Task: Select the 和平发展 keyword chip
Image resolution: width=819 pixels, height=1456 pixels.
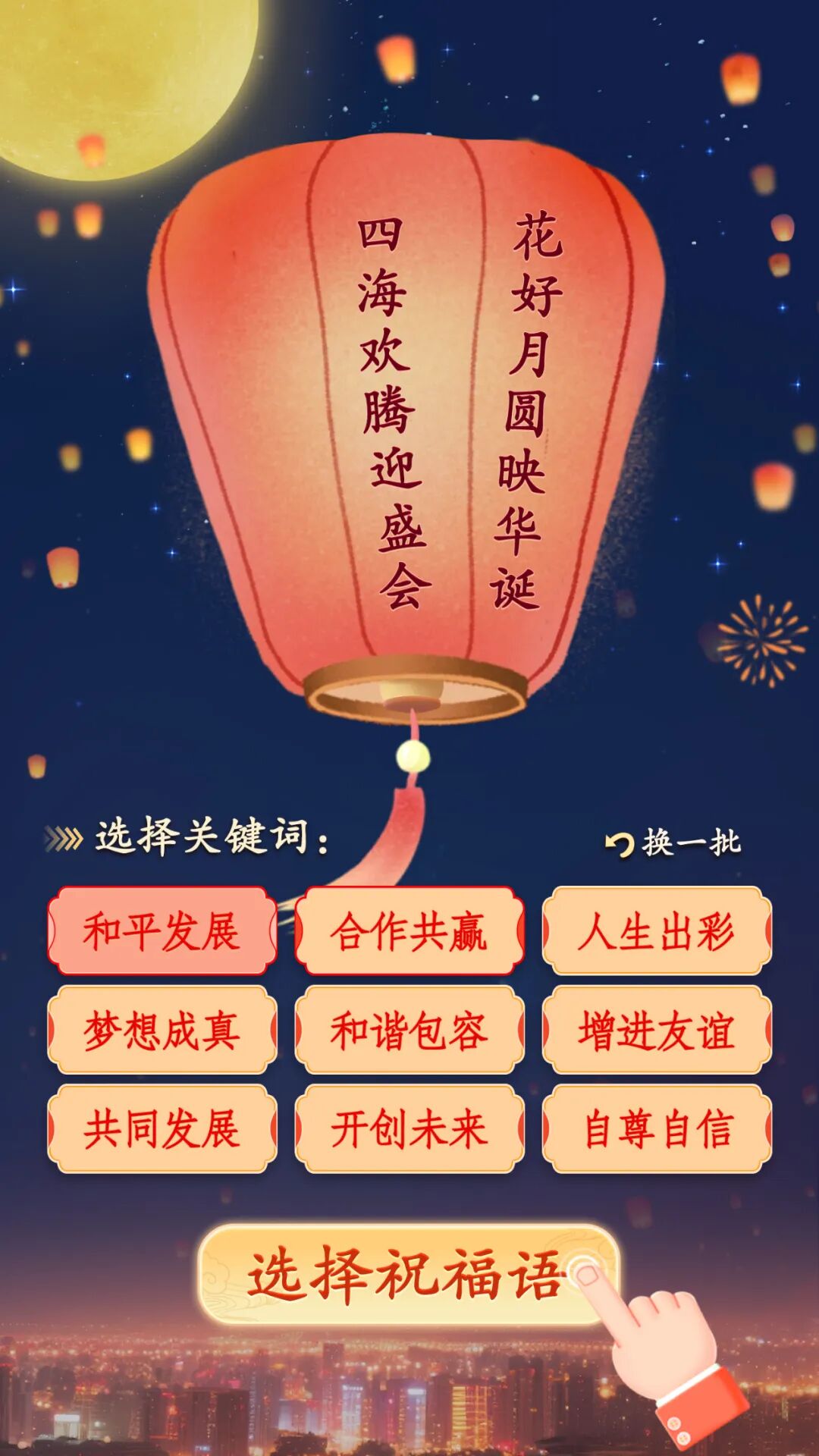Action: [x=162, y=931]
